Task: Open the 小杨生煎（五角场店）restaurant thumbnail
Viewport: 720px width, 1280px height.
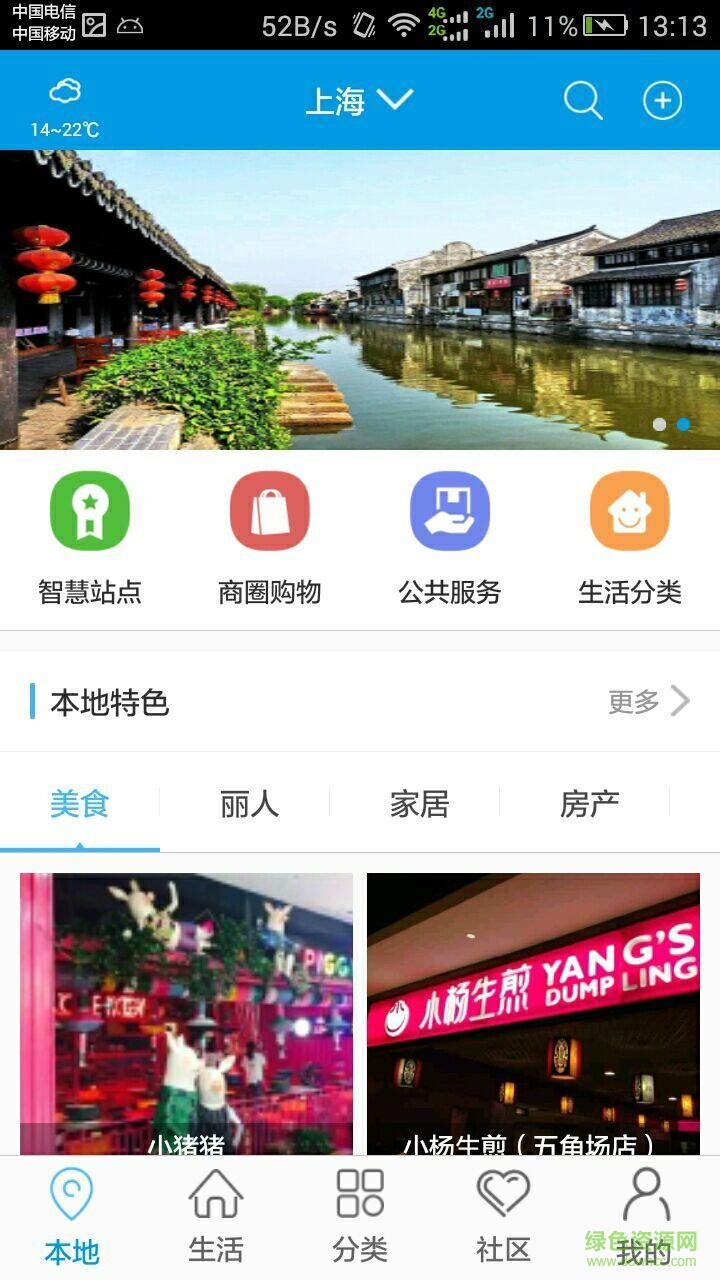Action: 532,1010
